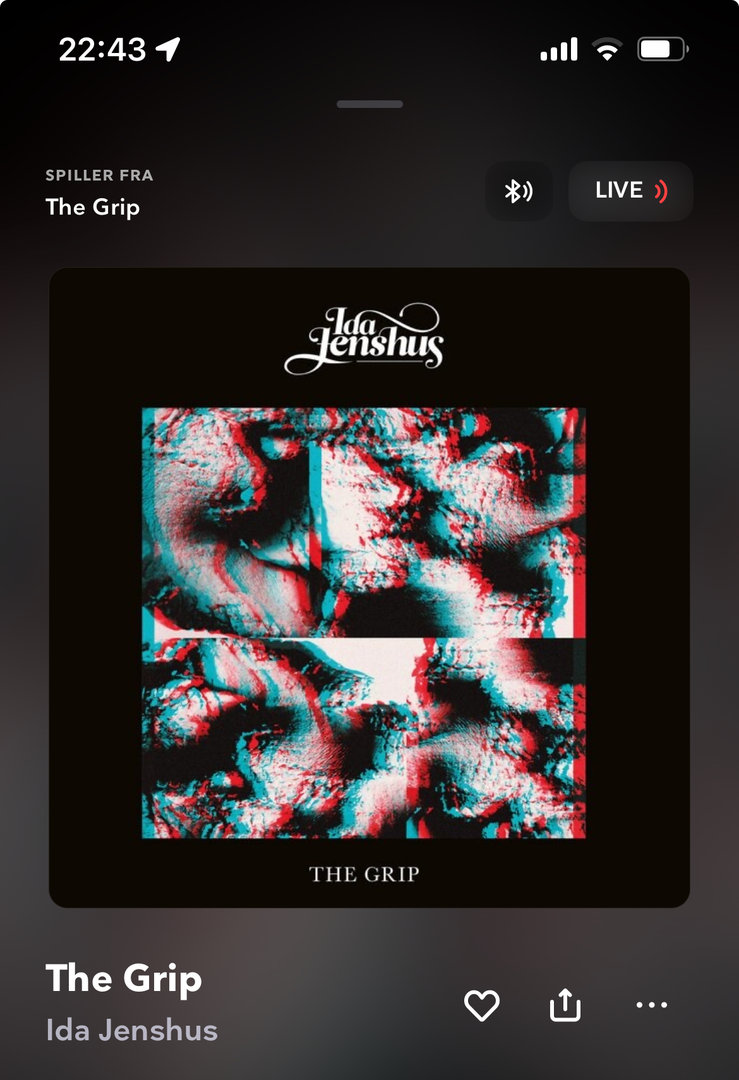Open artist Ida Jenshus
This screenshot has width=739, height=1080.
click(131, 1030)
